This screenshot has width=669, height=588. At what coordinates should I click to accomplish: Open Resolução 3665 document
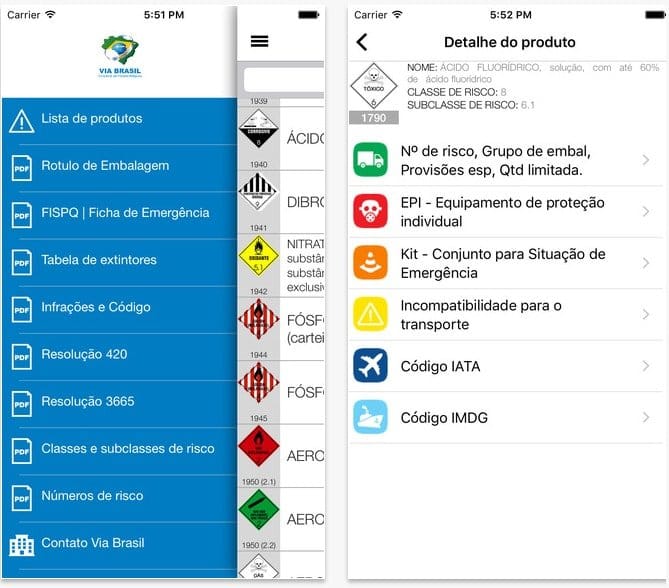click(x=119, y=403)
